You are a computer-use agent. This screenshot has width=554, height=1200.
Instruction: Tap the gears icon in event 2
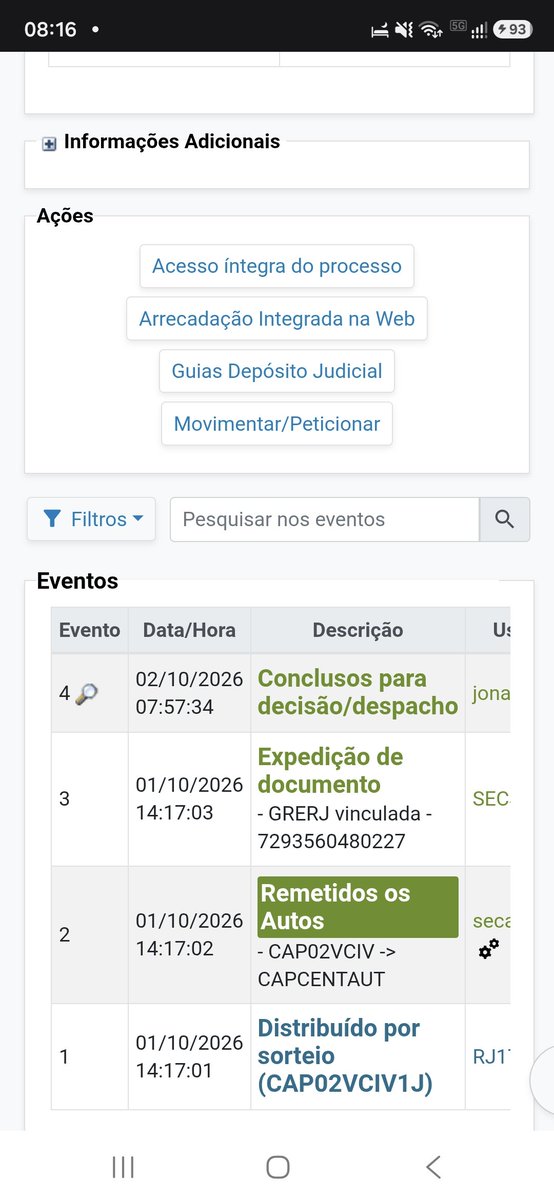(488, 949)
